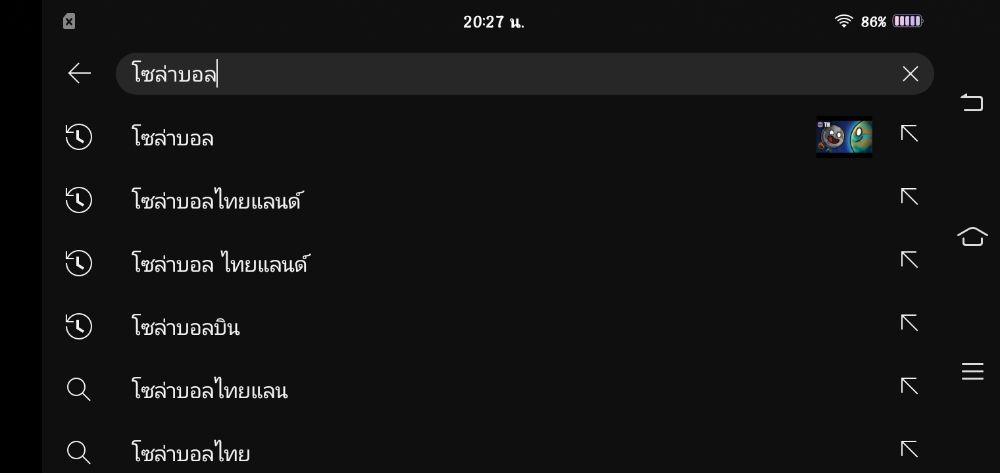
Task: Insert โซล่าบอลไทยแลน into the search box via arrow
Action: (x=909, y=386)
